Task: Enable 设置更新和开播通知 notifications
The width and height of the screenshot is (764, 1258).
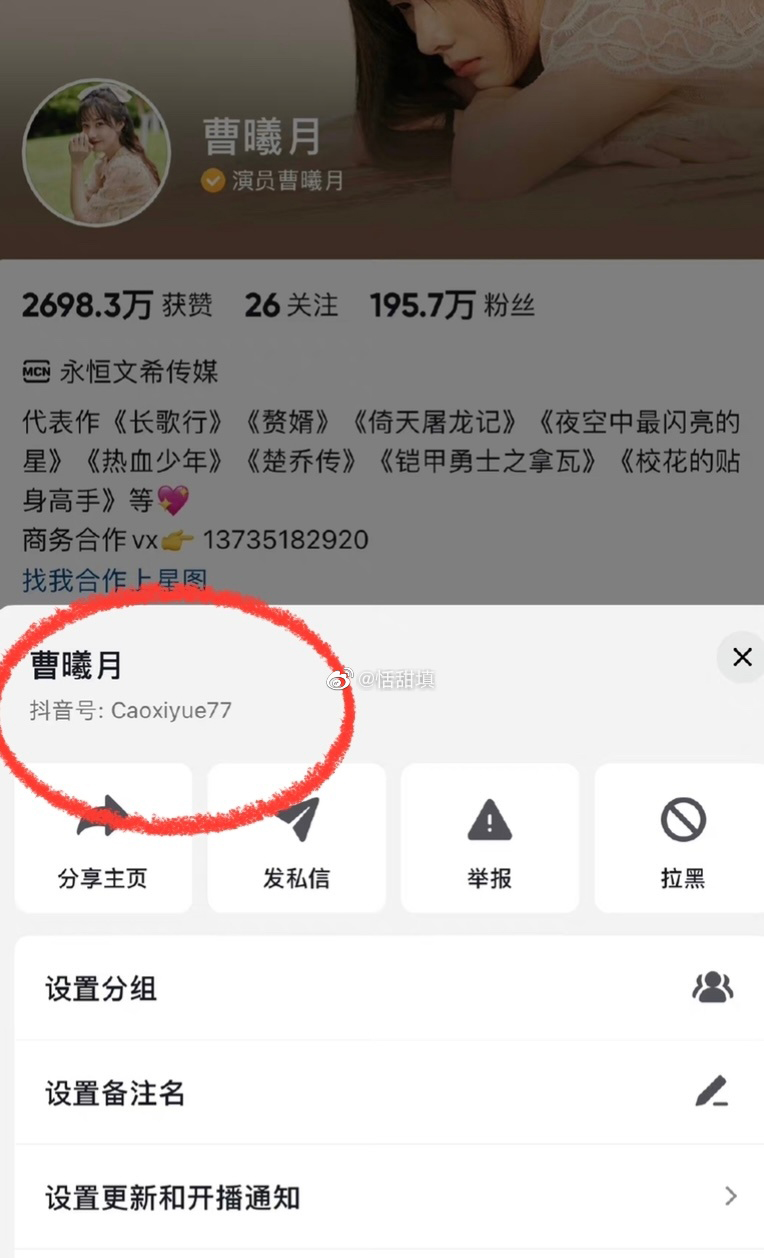Action: coord(172,1198)
